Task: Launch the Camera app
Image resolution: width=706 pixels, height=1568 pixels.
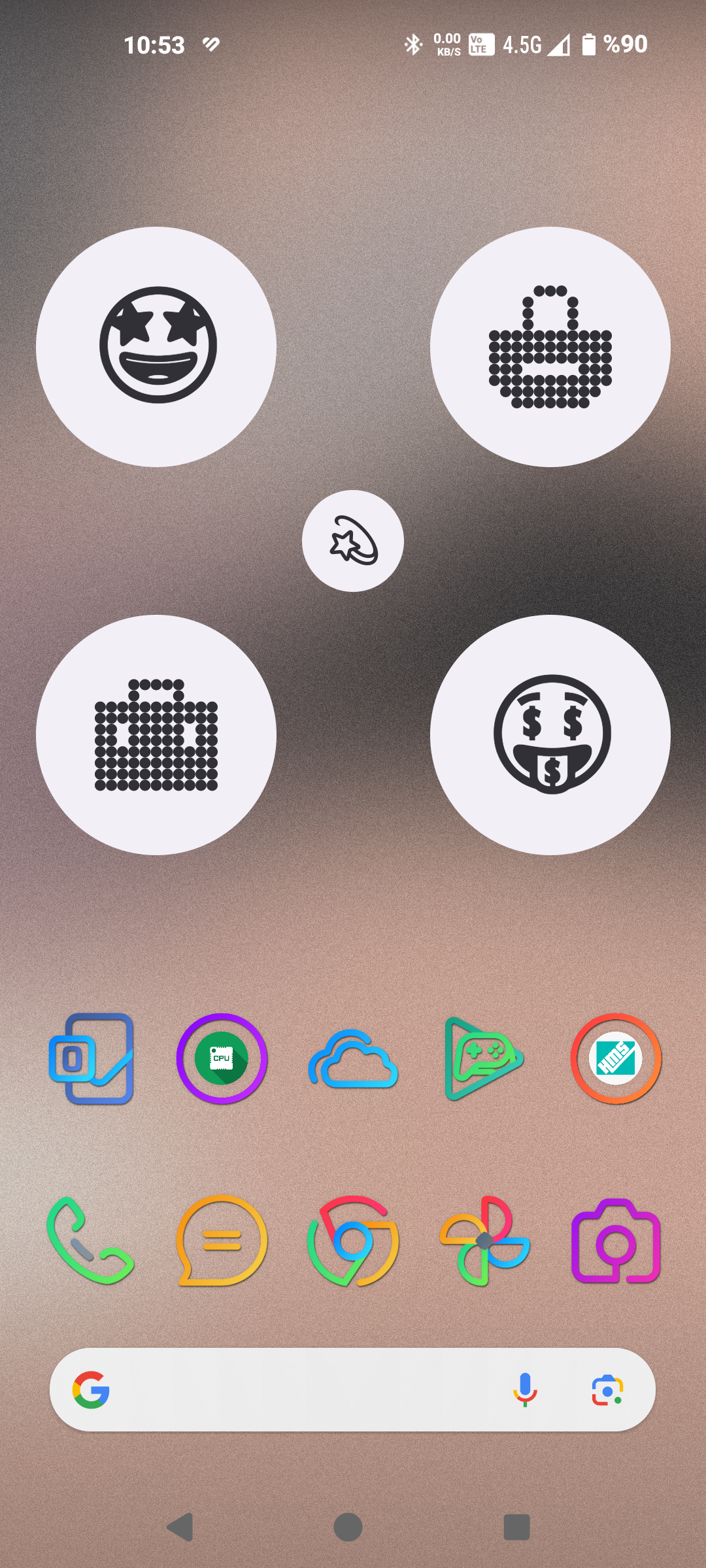Action: [616, 1241]
